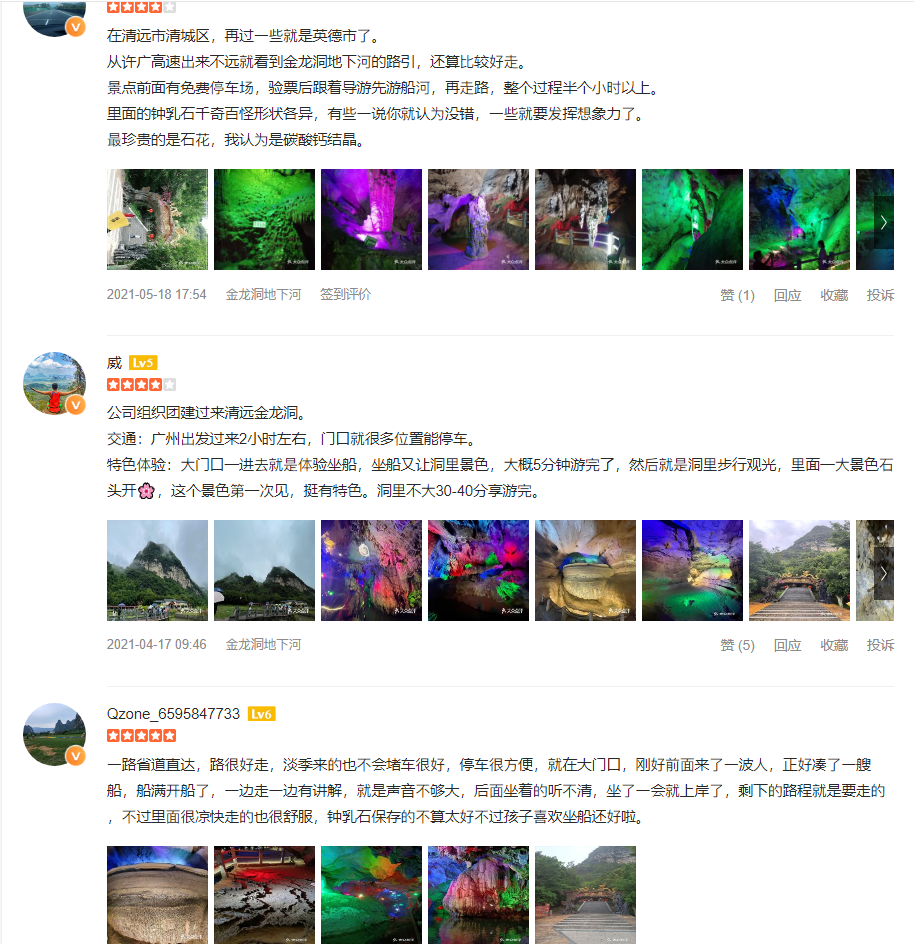Like 威's review 赞 (5)
Image resolution: width=914 pixels, height=944 pixels.
tap(737, 645)
